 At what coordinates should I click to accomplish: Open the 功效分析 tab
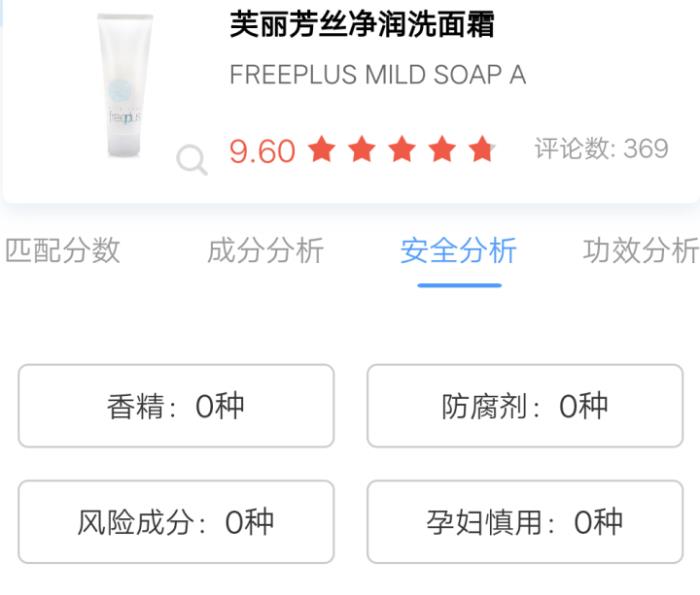point(640,250)
